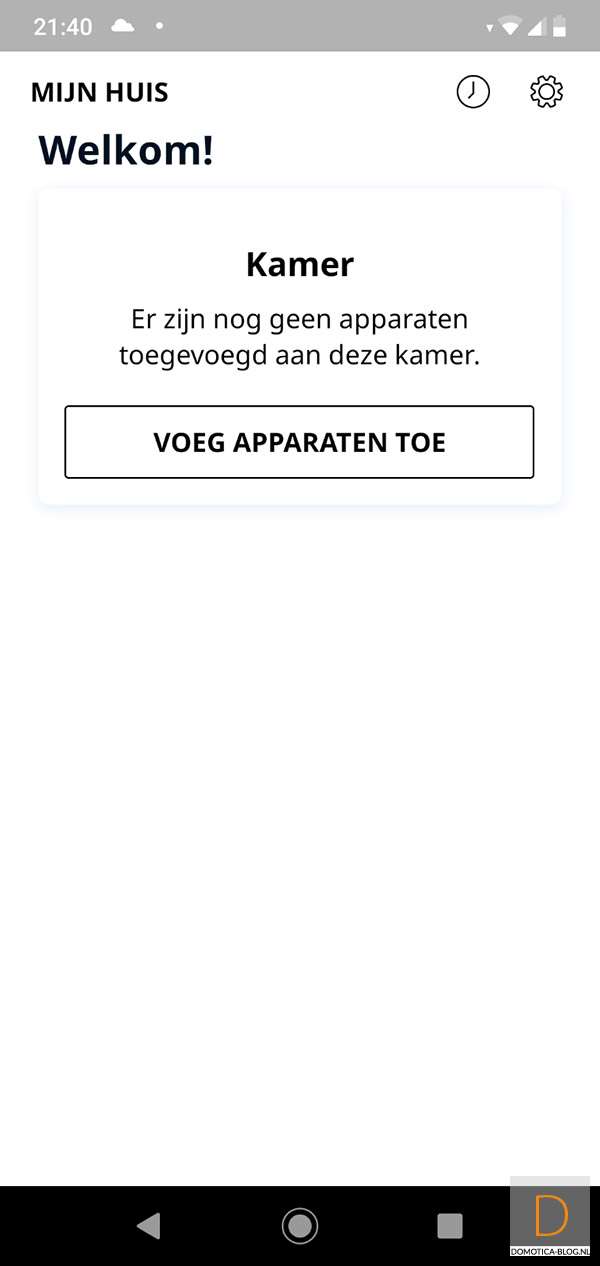Tap the system home button
Image resolution: width=600 pixels, height=1266 pixels.
point(300,1225)
